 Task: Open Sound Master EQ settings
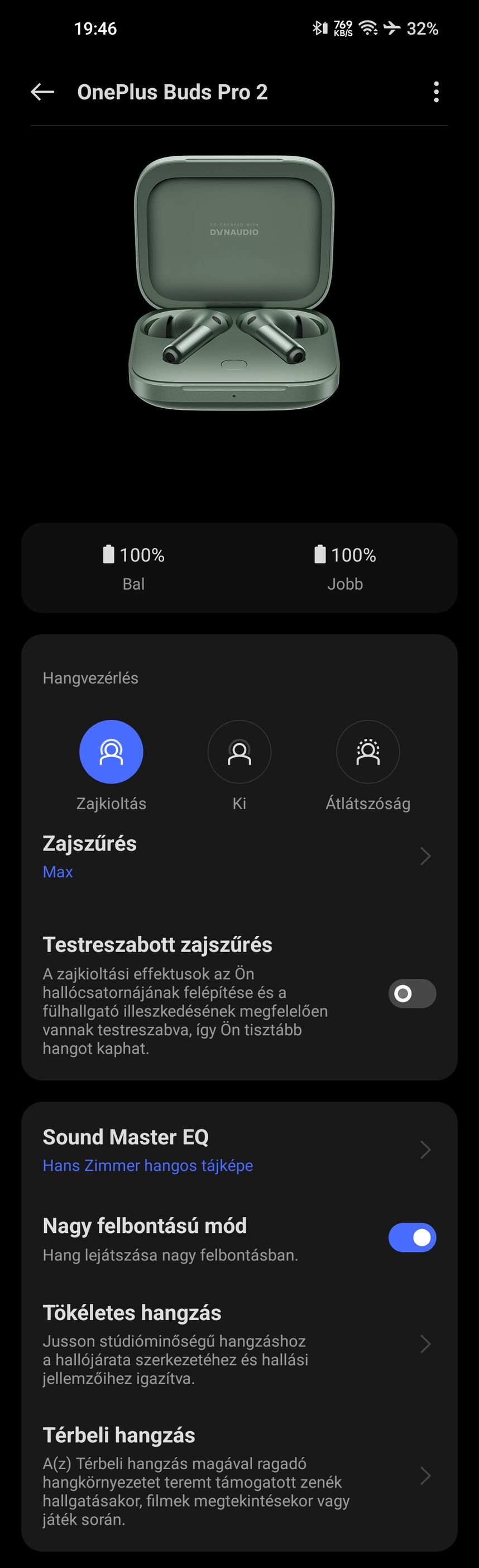pos(237,1150)
